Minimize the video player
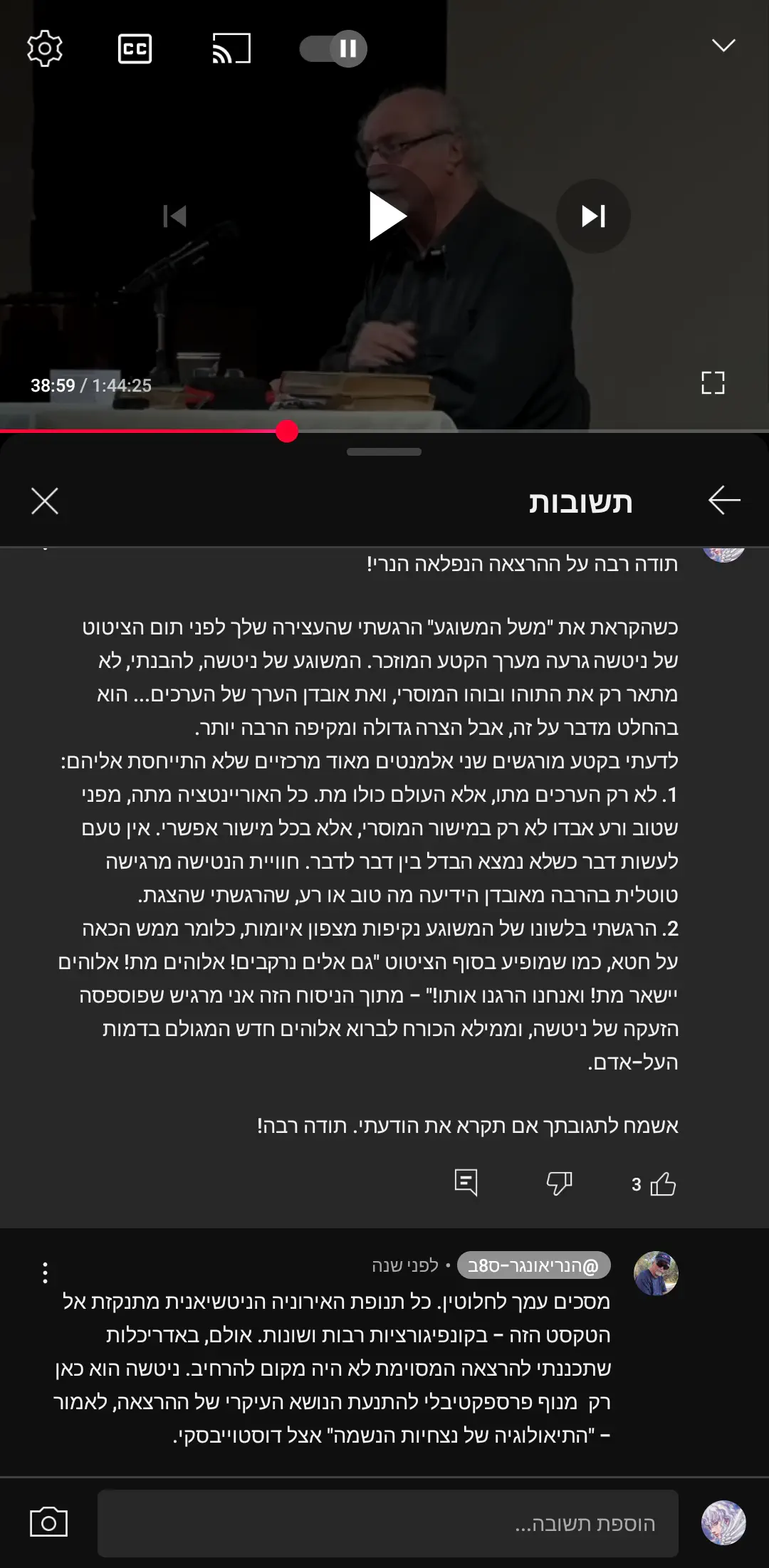The width and height of the screenshot is (769, 1568). click(x=723, y=46)
